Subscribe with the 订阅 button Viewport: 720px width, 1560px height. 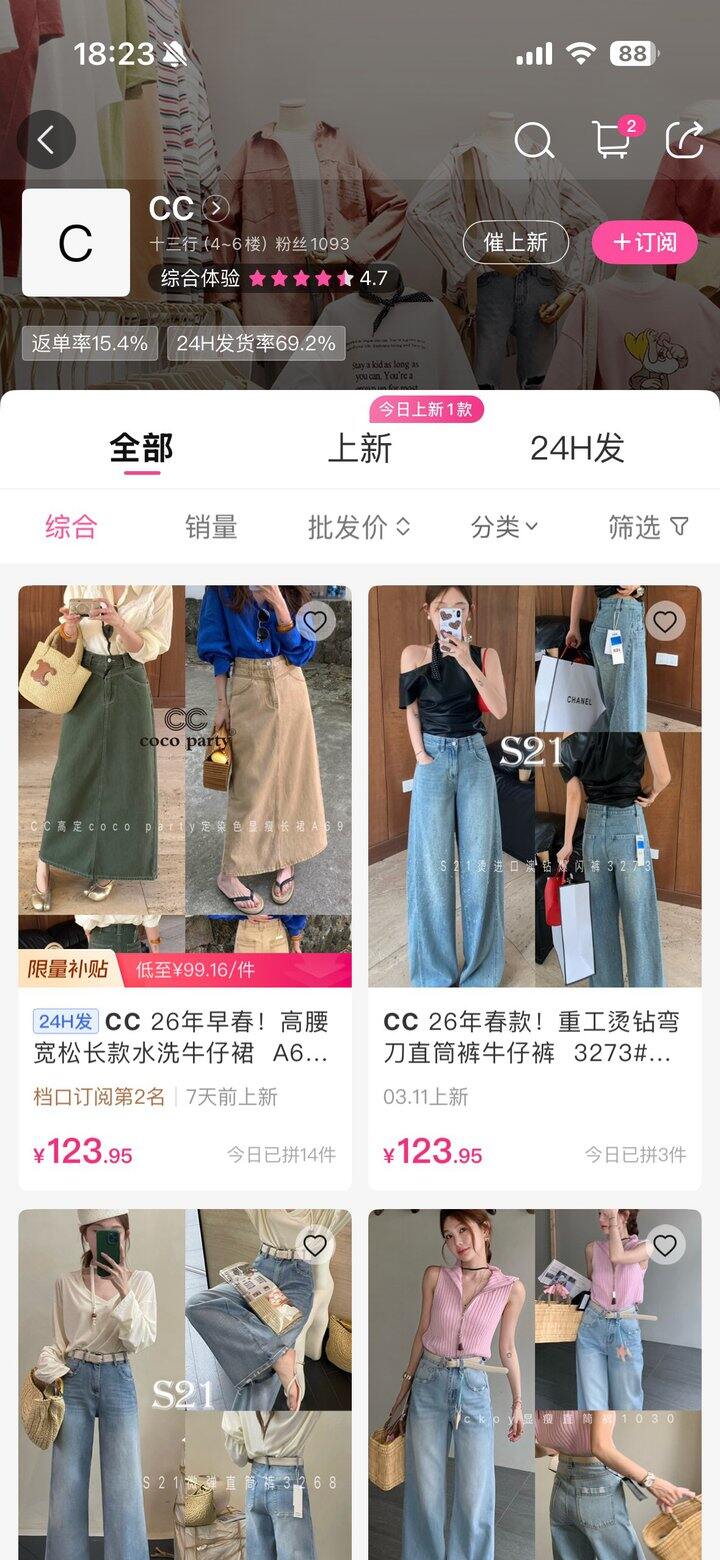[x=644, y=242]
